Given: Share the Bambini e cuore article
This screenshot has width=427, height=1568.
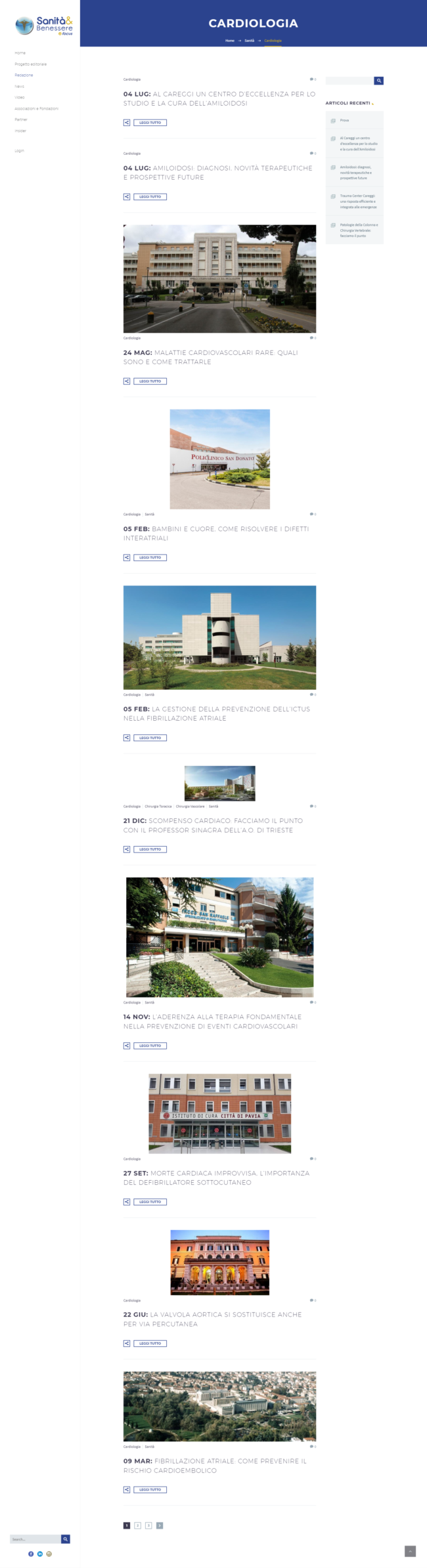Looking at the screenshot, I should [x=127, y=558].
